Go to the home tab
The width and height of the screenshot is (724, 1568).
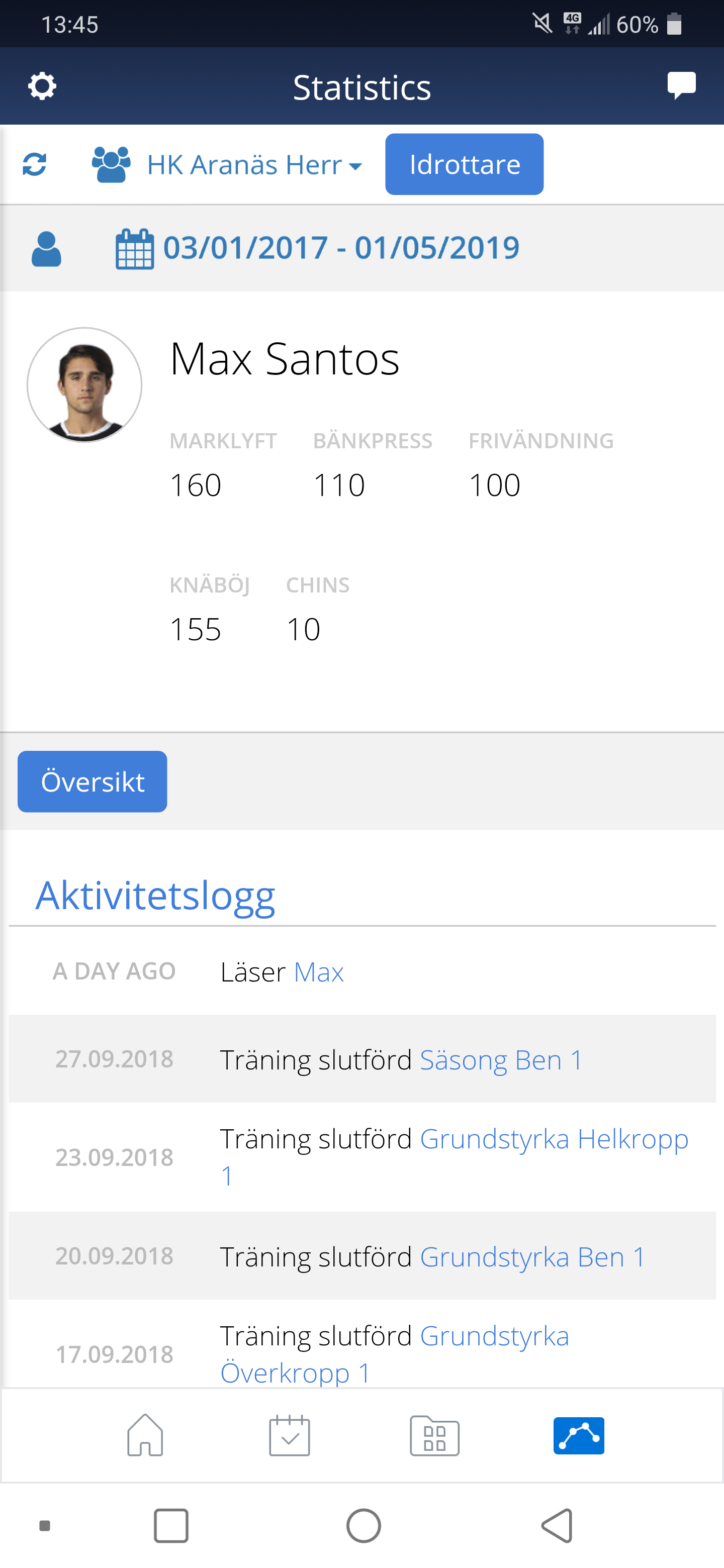tap(145, 1435)
